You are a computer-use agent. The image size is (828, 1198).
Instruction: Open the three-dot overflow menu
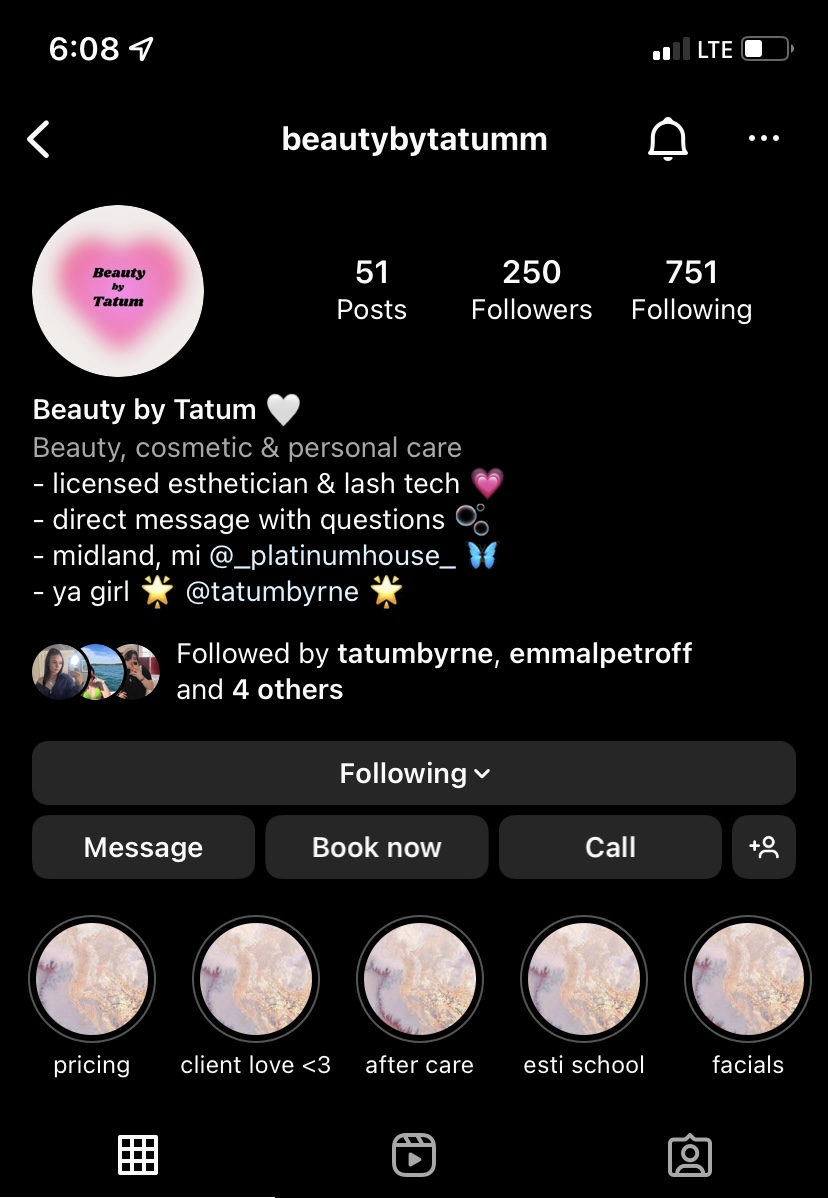[x=763, y=139]
